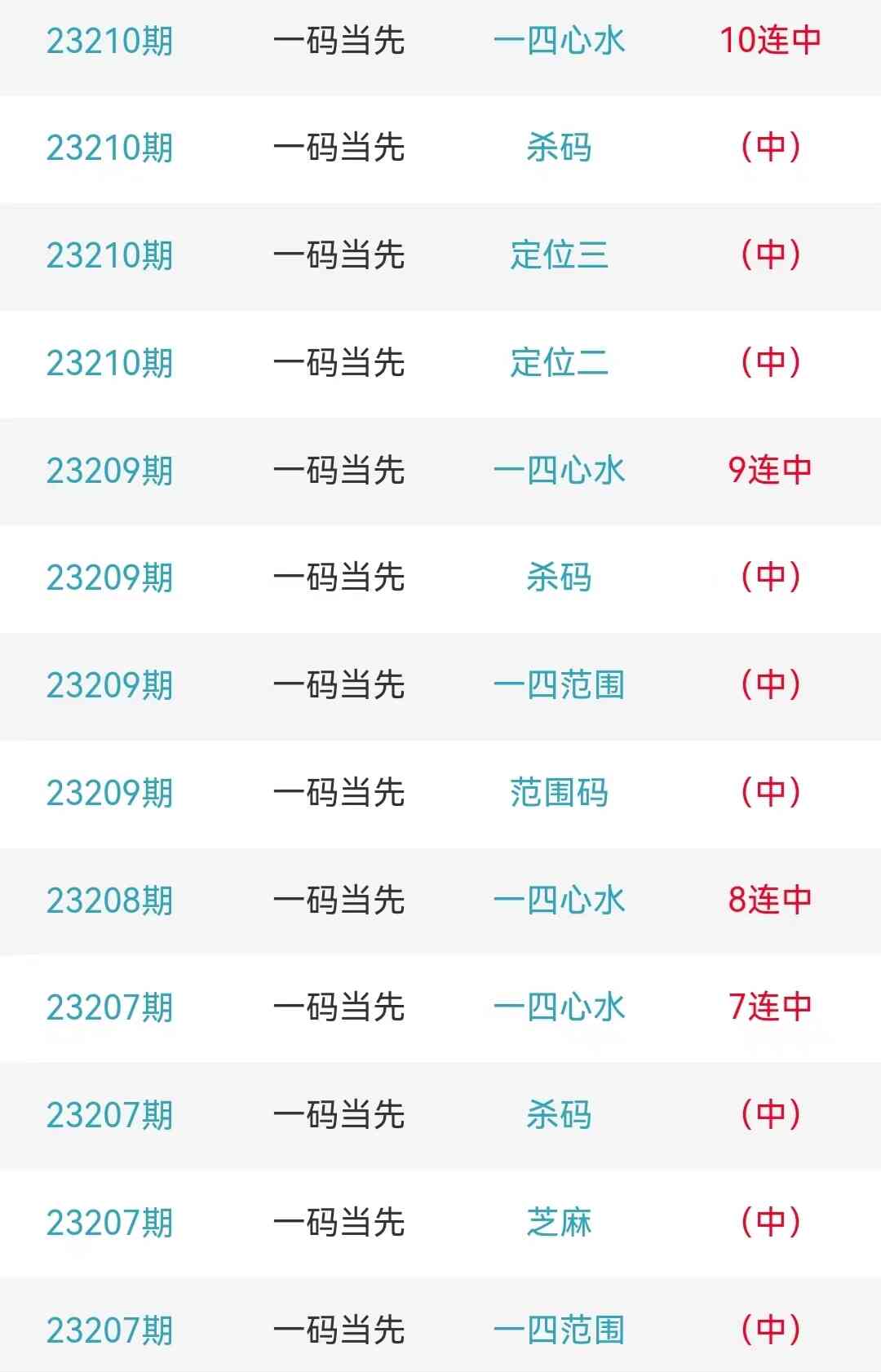
Task: Open 23208期 一四心水 8连中 row
Action: tap(559, 901)
